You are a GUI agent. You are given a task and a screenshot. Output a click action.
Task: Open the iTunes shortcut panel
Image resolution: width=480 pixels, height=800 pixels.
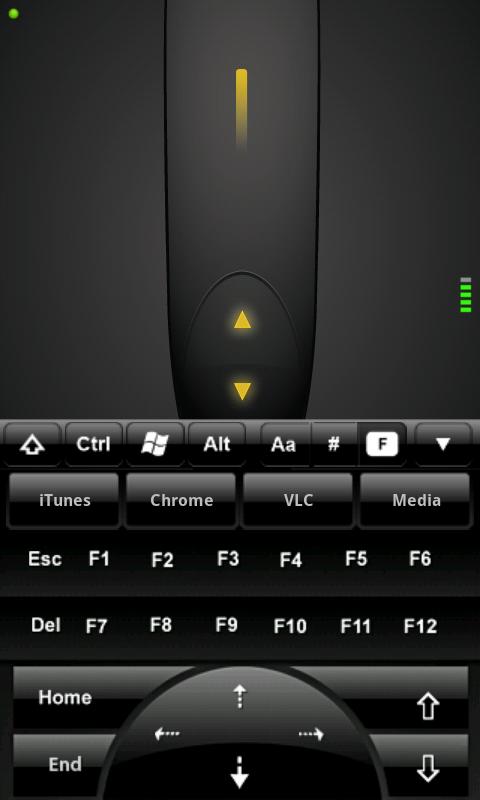(64, 500)
